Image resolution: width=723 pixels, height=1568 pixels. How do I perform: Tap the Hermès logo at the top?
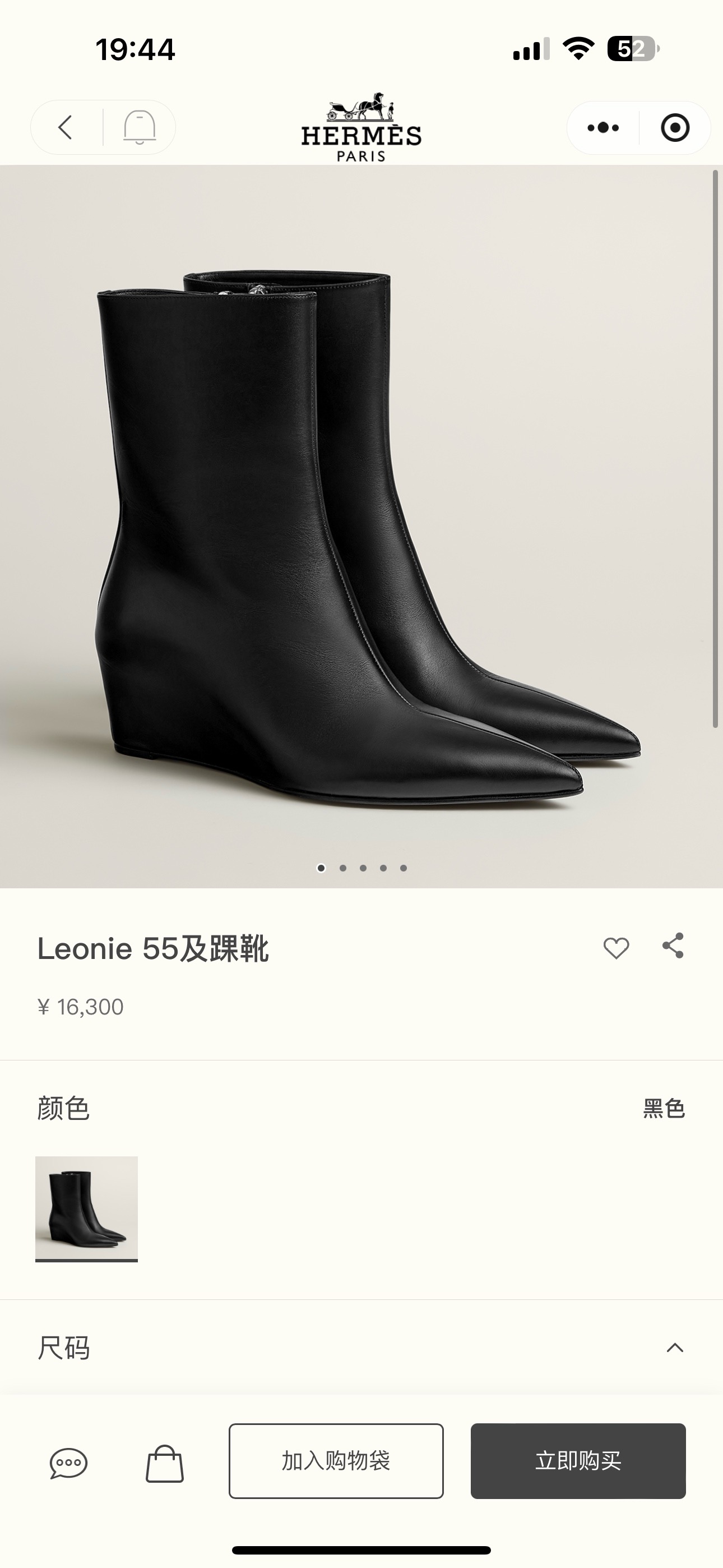(361, 127)
